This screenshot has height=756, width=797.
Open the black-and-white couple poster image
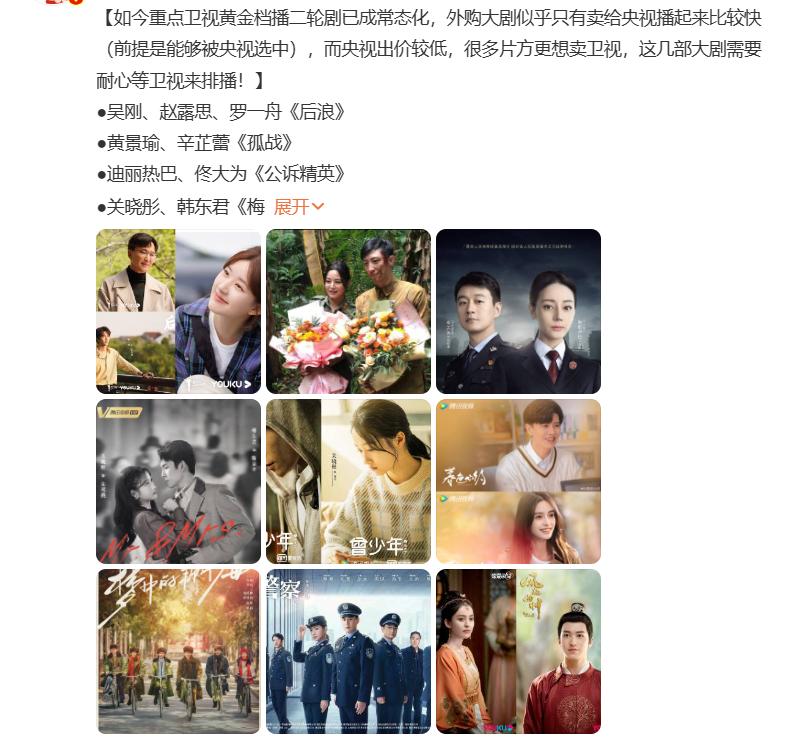(178, 481)
